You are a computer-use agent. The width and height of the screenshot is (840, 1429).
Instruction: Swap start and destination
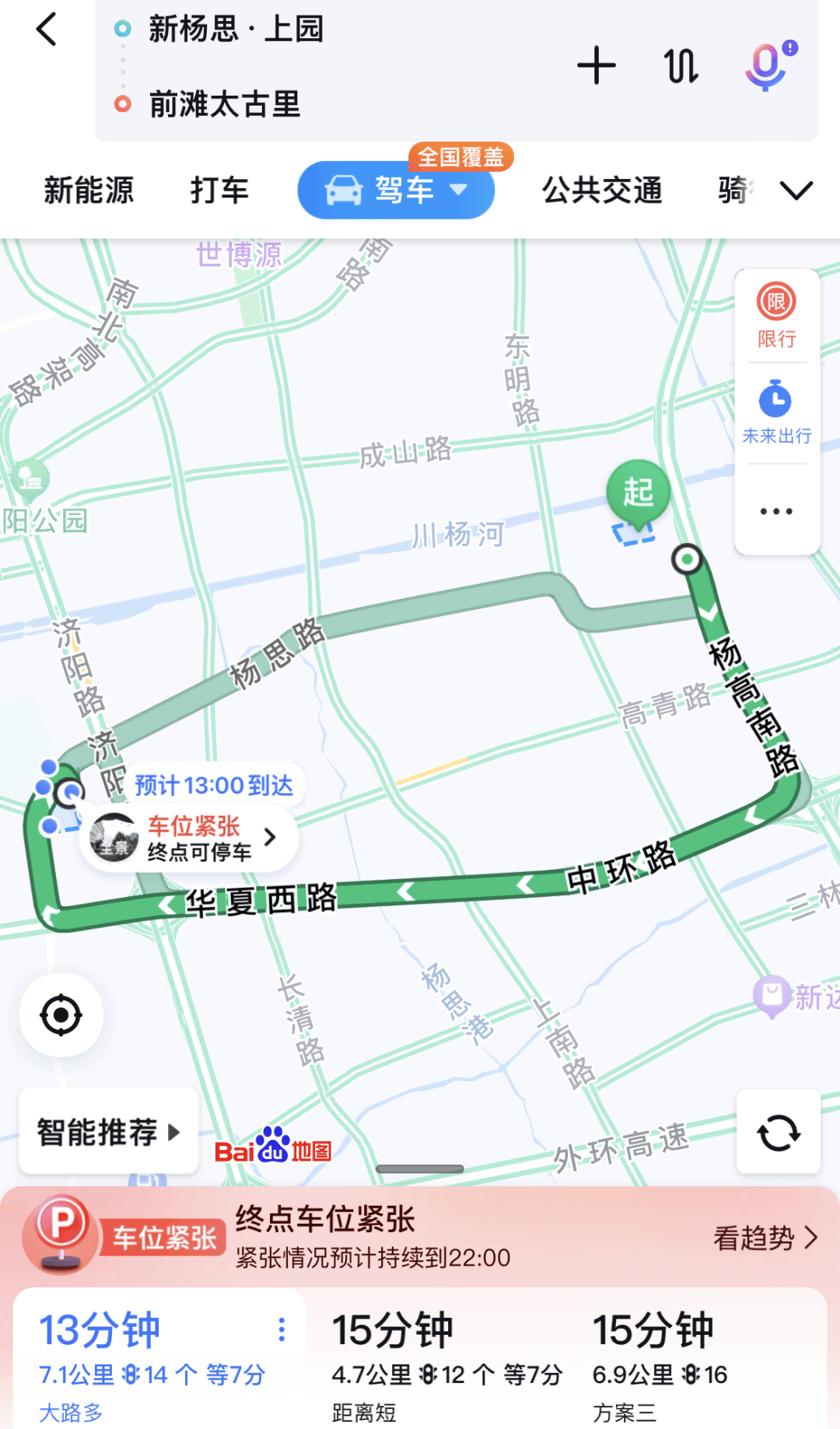(681, 65)
